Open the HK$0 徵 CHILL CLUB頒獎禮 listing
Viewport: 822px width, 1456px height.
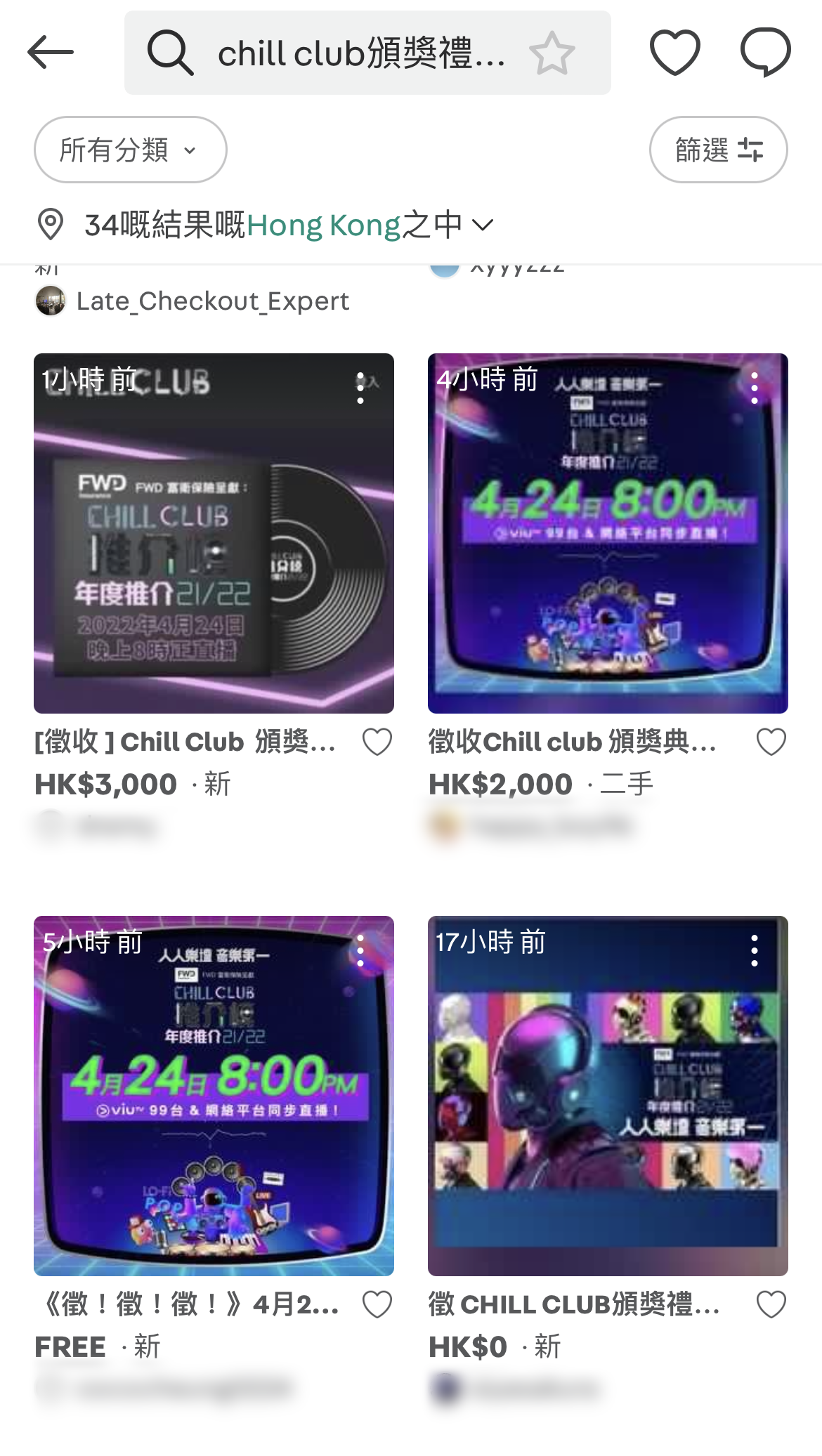click(608, 1096)
